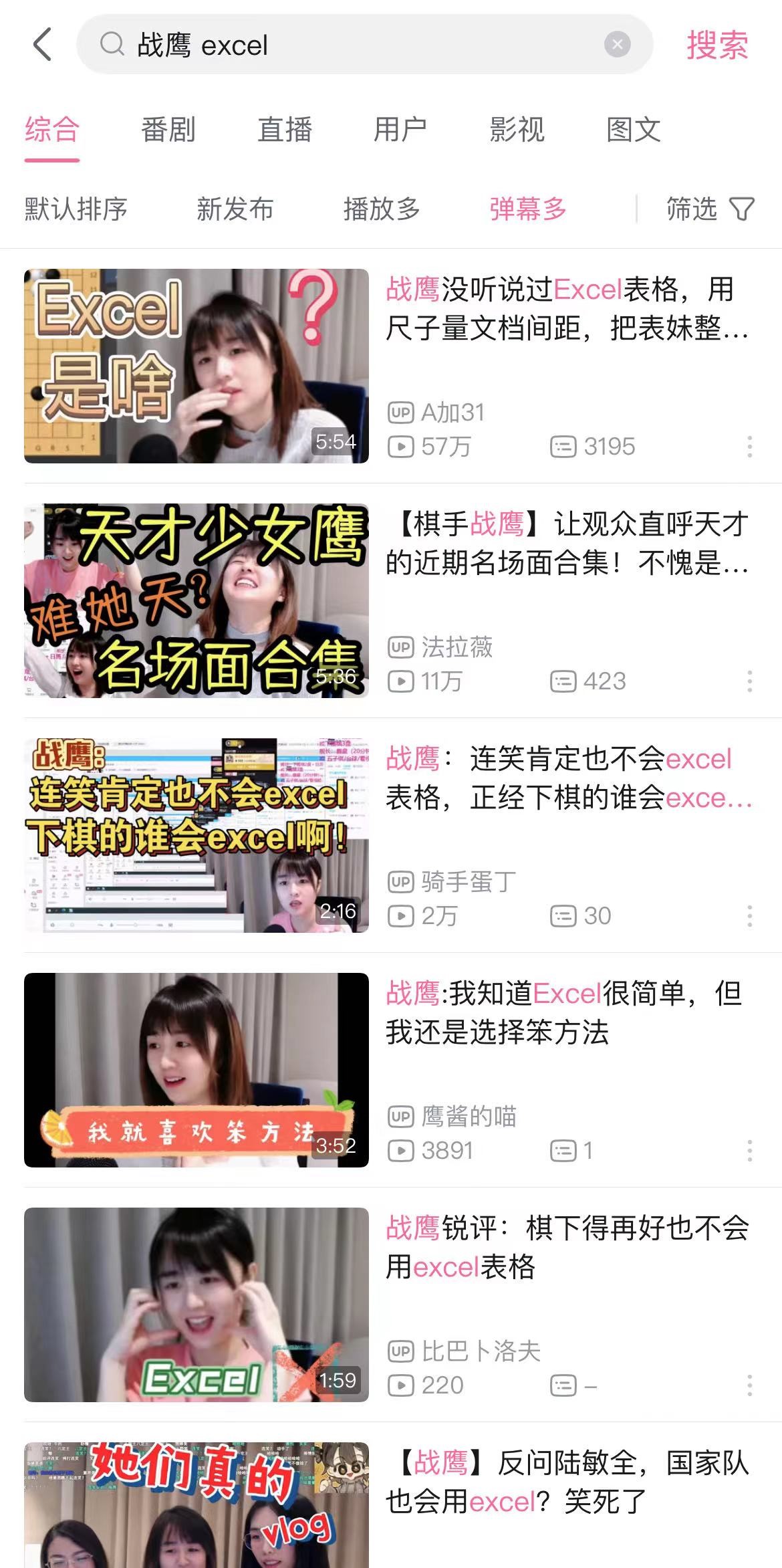Open the three-dot menu on the 鹰酱的喵 video
Screen dimensions: 782x1568
tap(750, 1150)
